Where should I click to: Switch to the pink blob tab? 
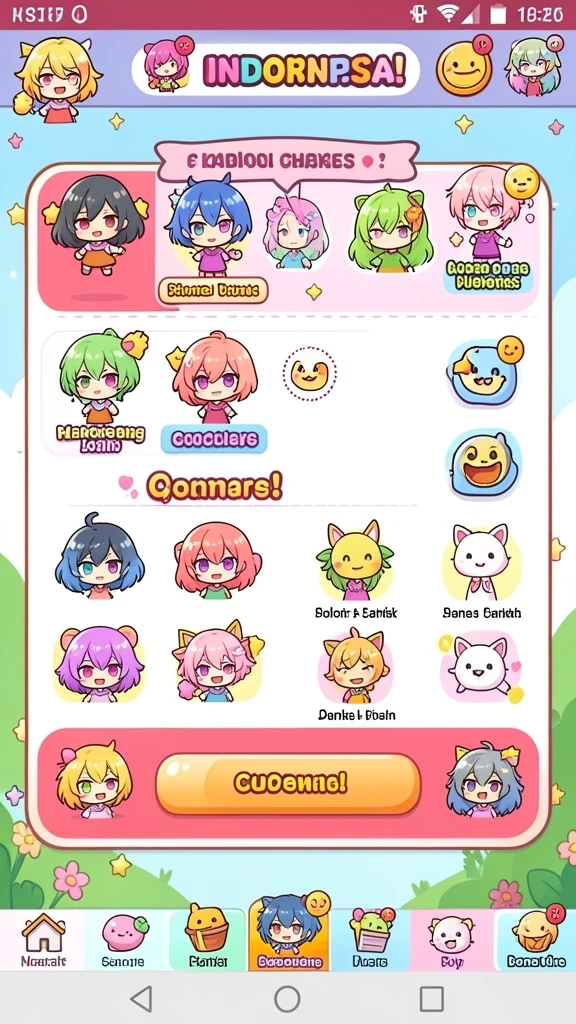tap(124, 940)
